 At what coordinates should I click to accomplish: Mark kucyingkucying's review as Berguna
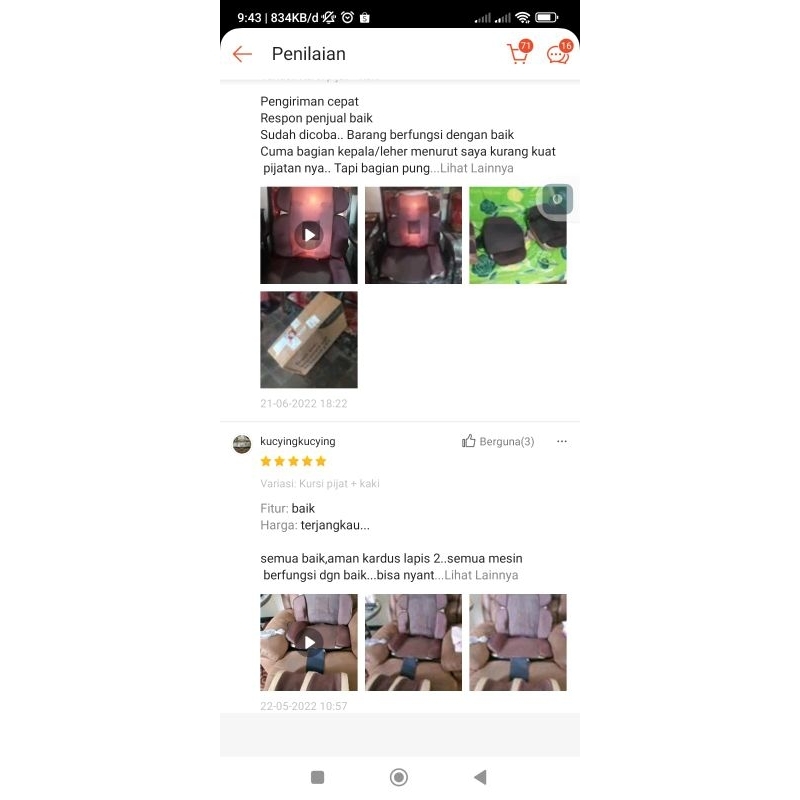click(x=497, y=441)
